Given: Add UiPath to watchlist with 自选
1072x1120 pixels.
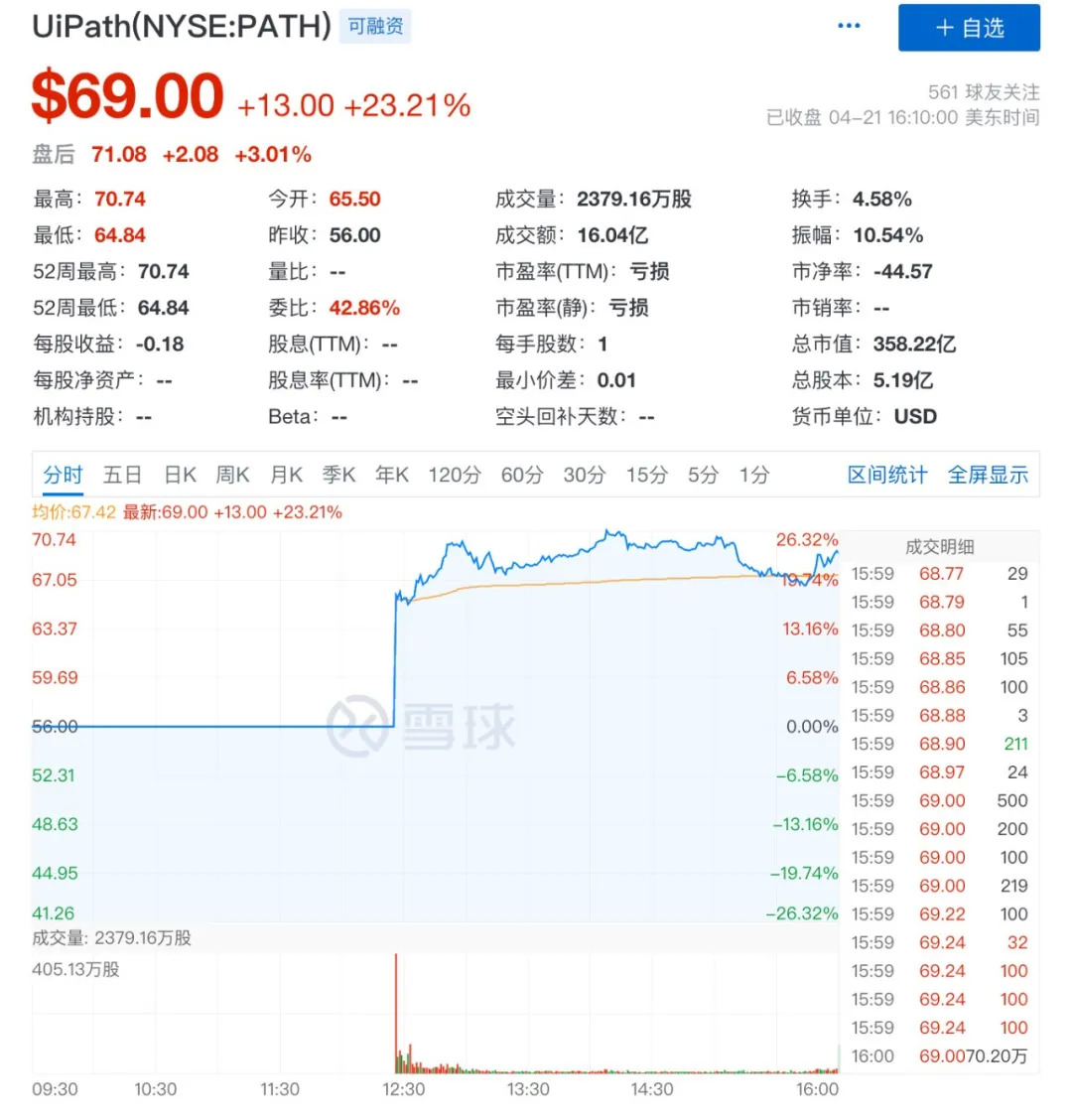Looking at the screenshot, I should (969, 28).
